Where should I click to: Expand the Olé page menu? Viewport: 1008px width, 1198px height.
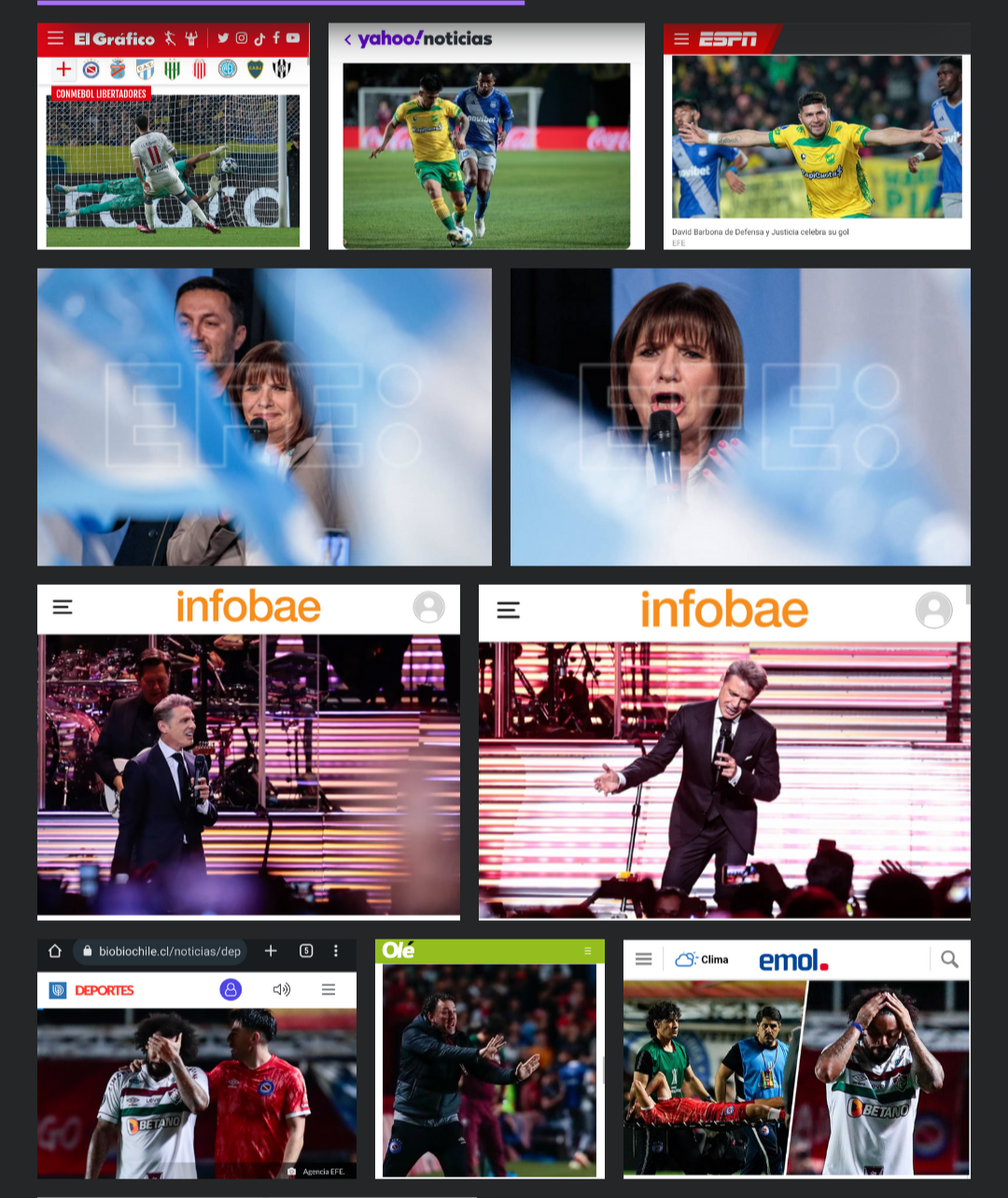[x=587, y=952]
